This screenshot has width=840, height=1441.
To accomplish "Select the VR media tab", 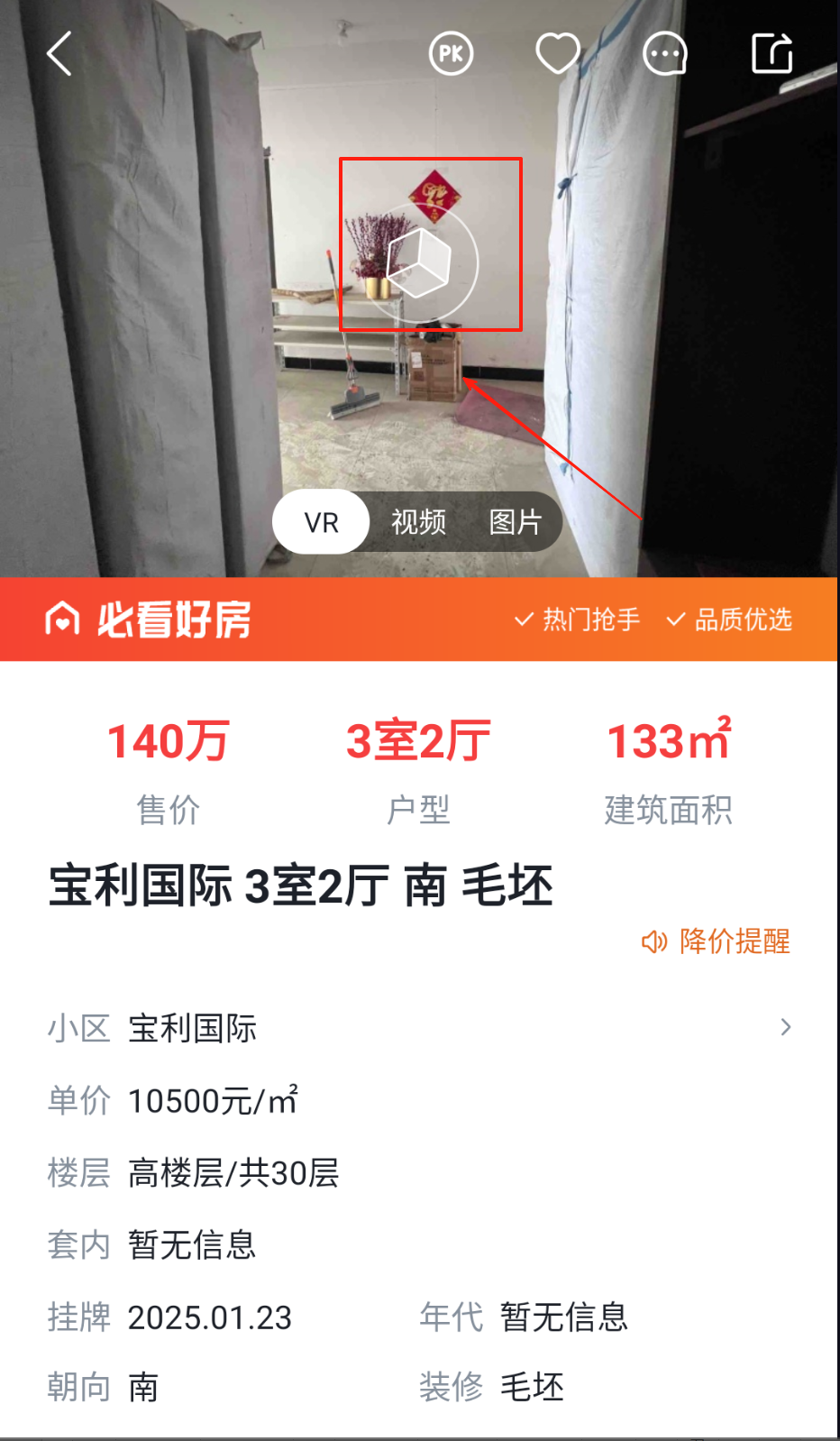I will (322, 522).
